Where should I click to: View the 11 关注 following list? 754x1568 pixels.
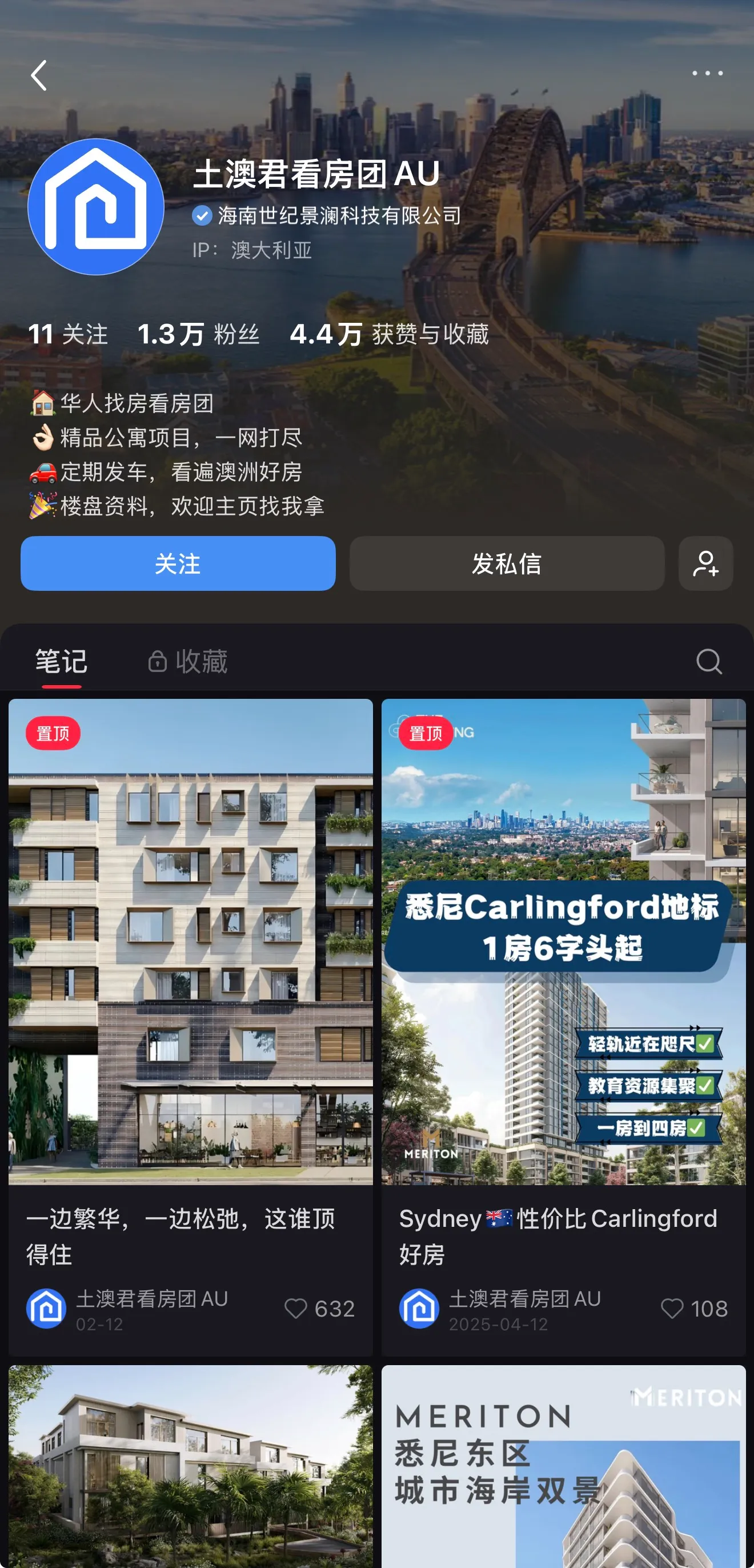tap(68, 334)
